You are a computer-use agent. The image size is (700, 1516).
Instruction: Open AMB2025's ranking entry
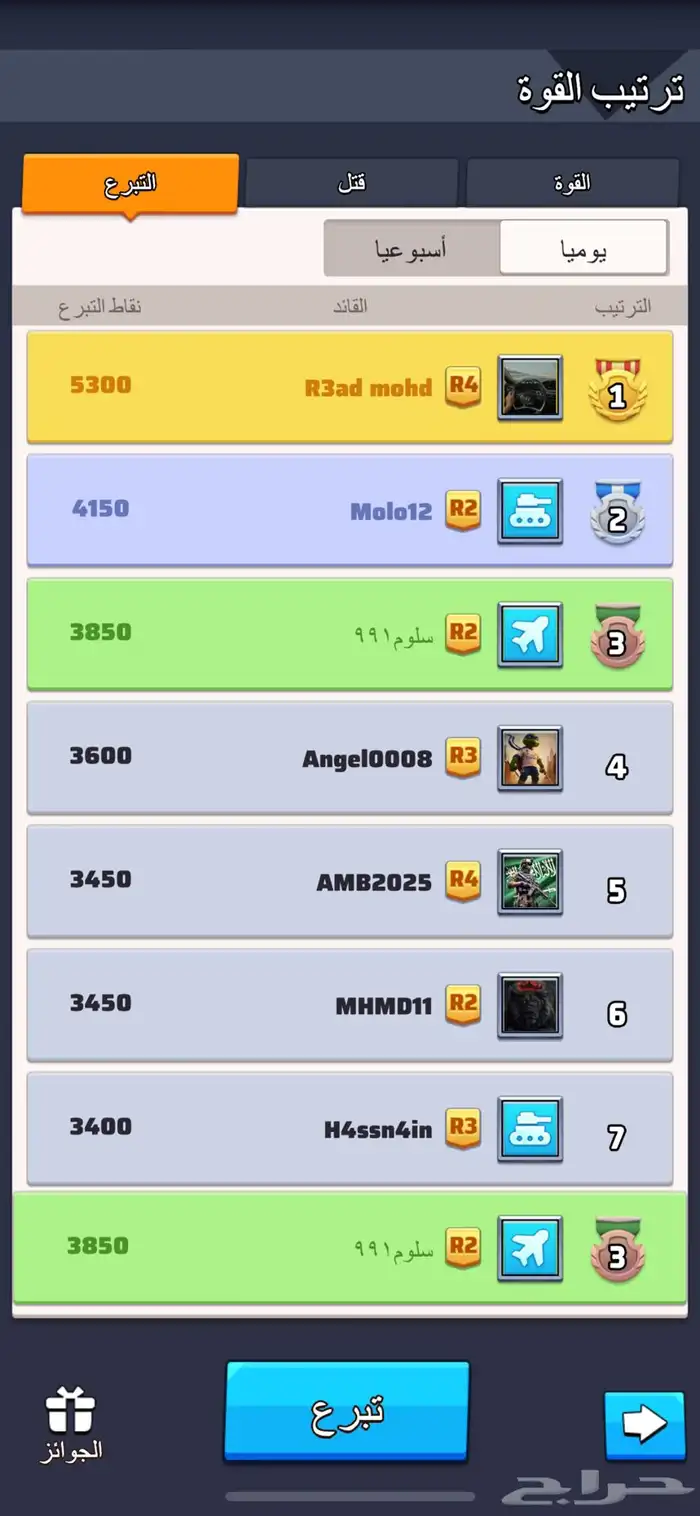click(350, 882)
